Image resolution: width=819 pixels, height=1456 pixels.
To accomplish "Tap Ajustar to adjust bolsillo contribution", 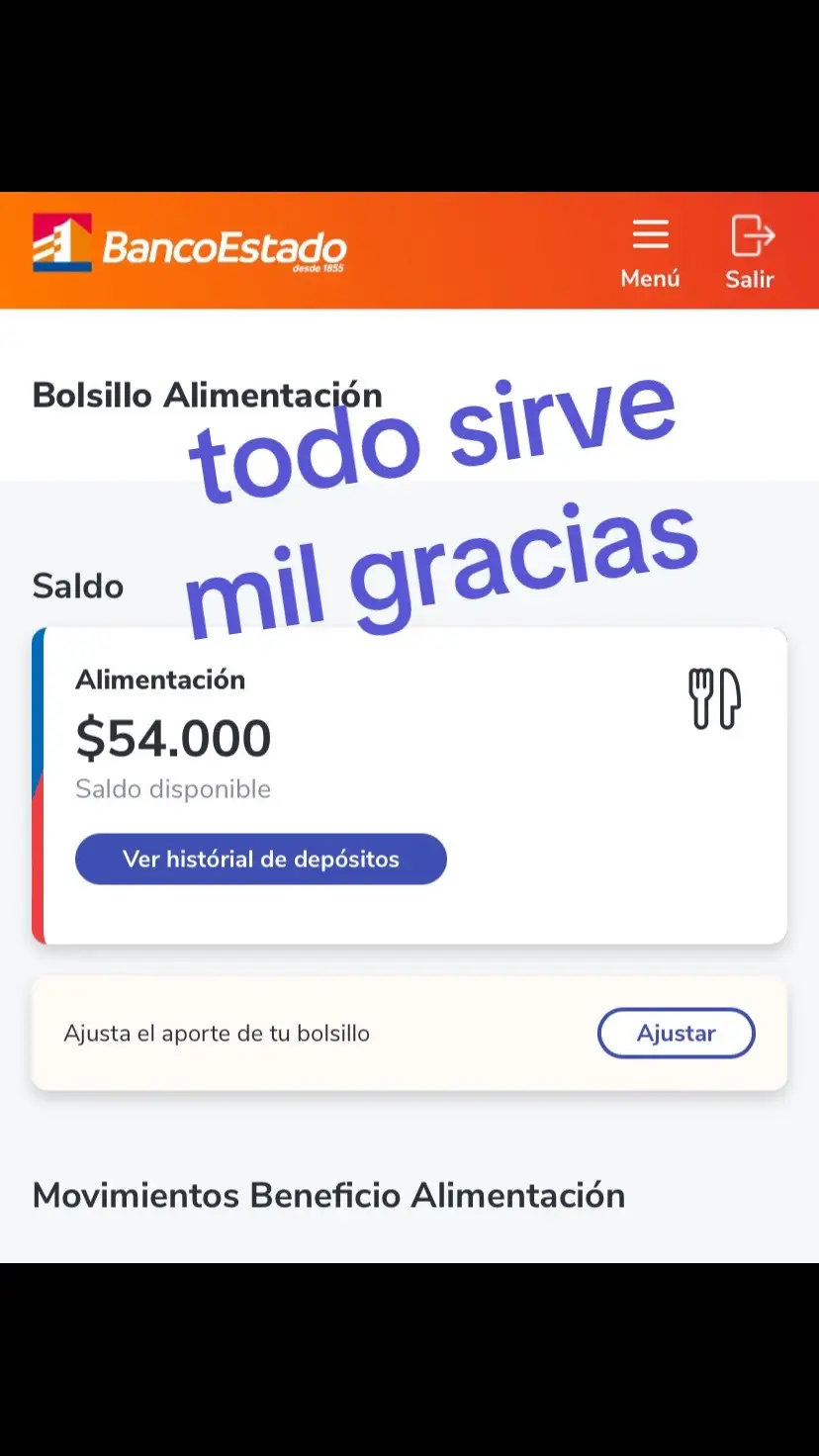I will pyautogui.click(x=677, y=1033).
